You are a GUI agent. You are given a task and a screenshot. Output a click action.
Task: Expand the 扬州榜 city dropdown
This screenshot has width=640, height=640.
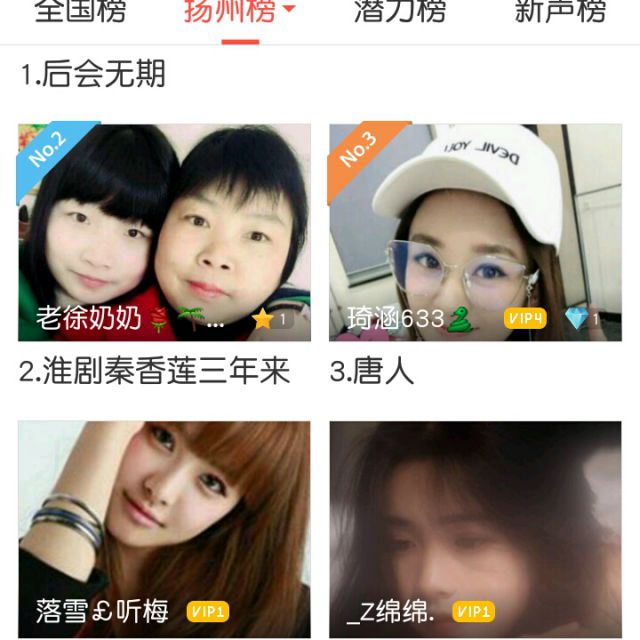pyautogui.click(x=240, y=12)
